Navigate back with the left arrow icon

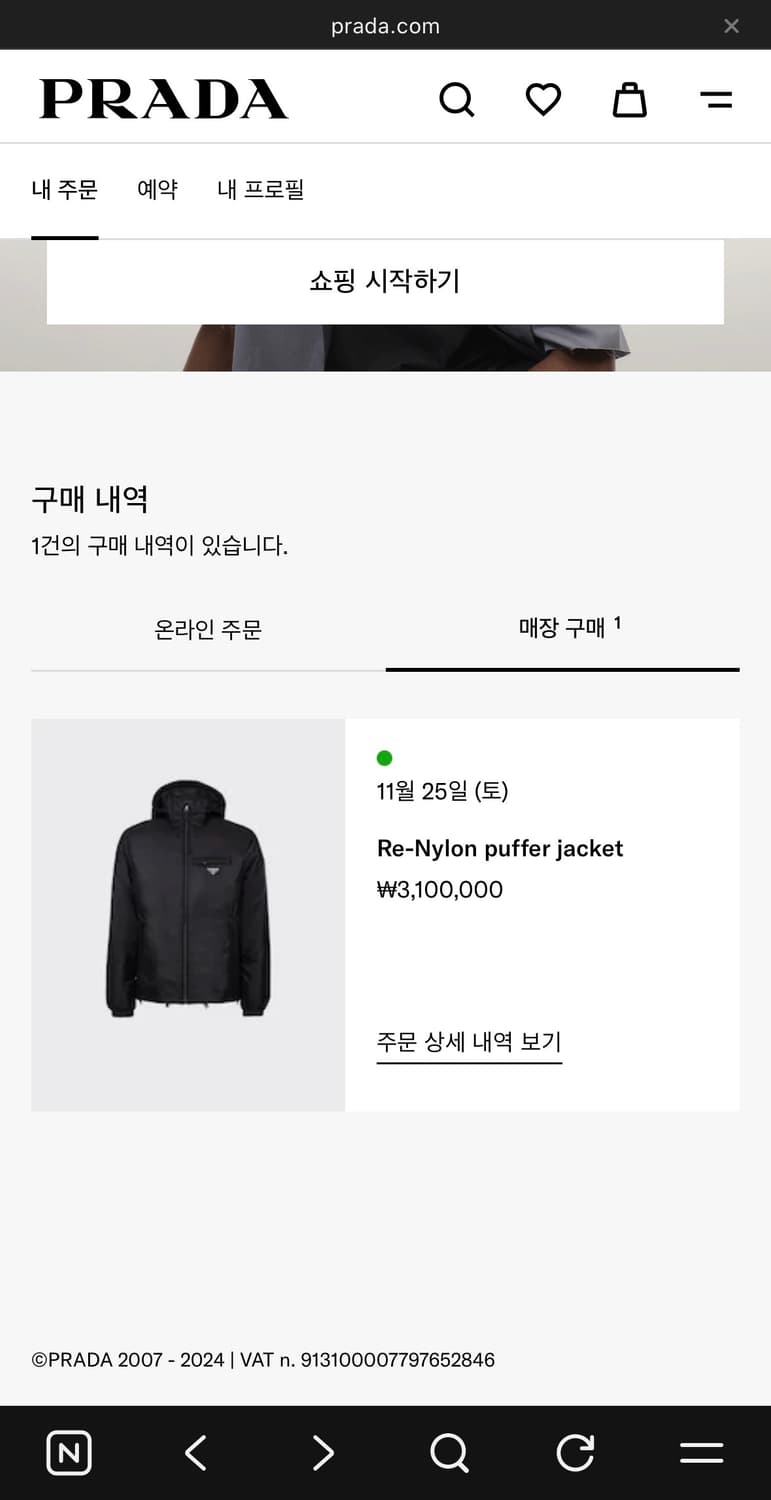coord(195,1452)
